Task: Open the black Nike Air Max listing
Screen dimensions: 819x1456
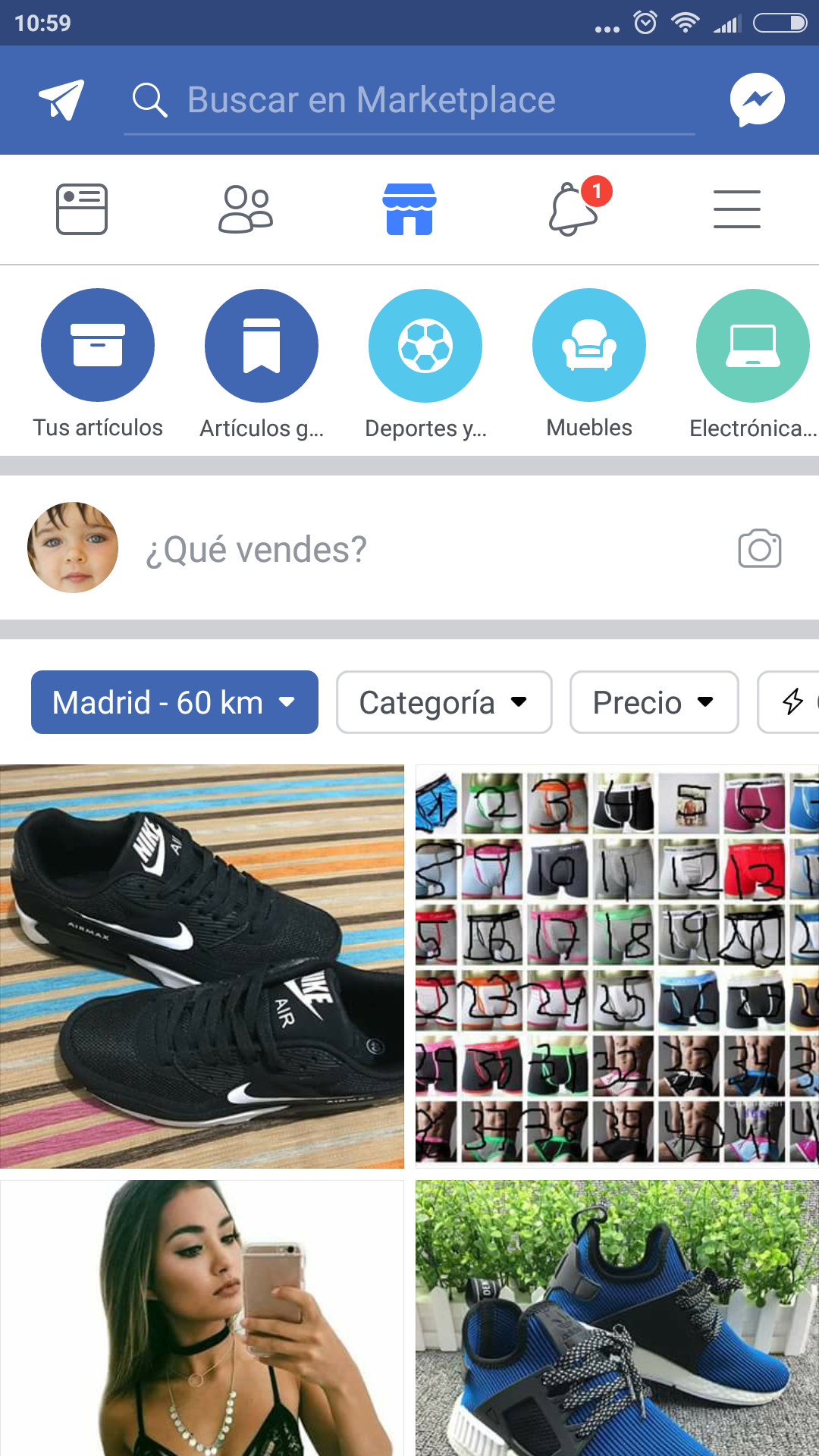Action: point(202,966)
